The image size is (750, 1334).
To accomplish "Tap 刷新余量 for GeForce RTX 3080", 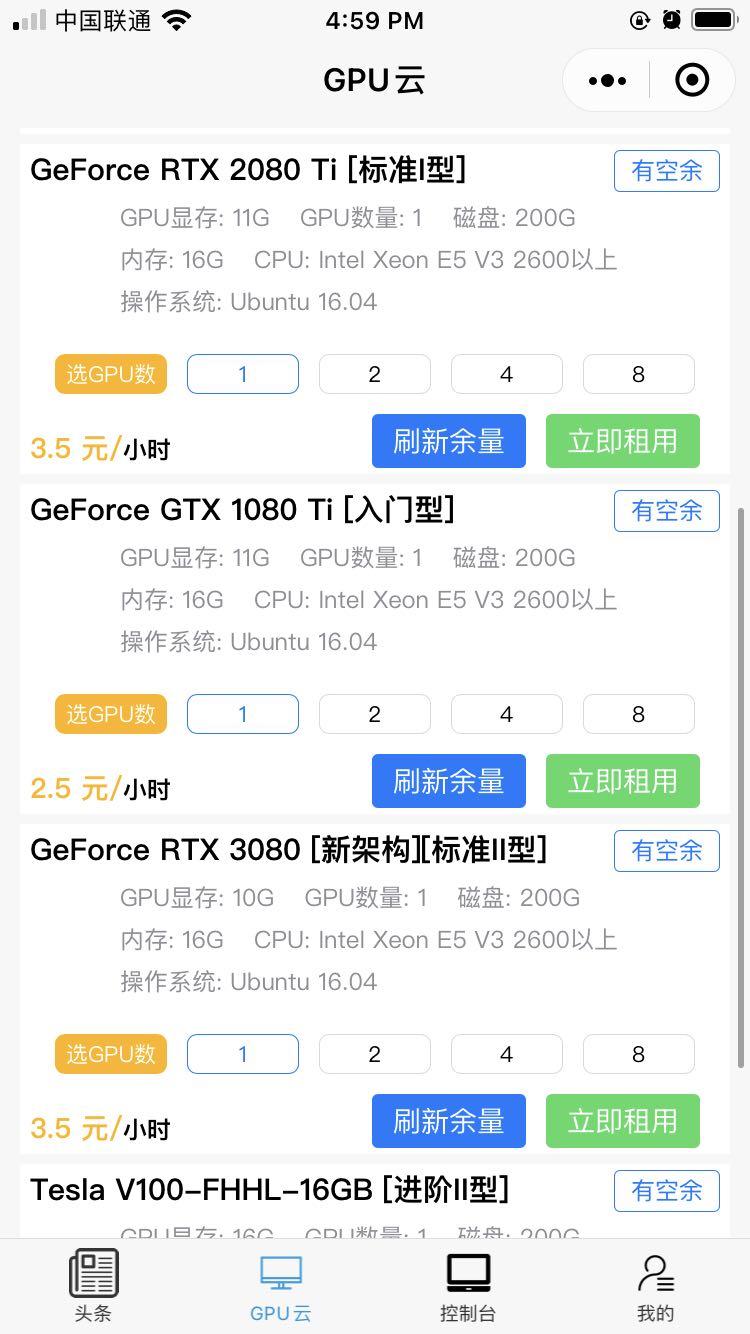I will pos(449,1121).
